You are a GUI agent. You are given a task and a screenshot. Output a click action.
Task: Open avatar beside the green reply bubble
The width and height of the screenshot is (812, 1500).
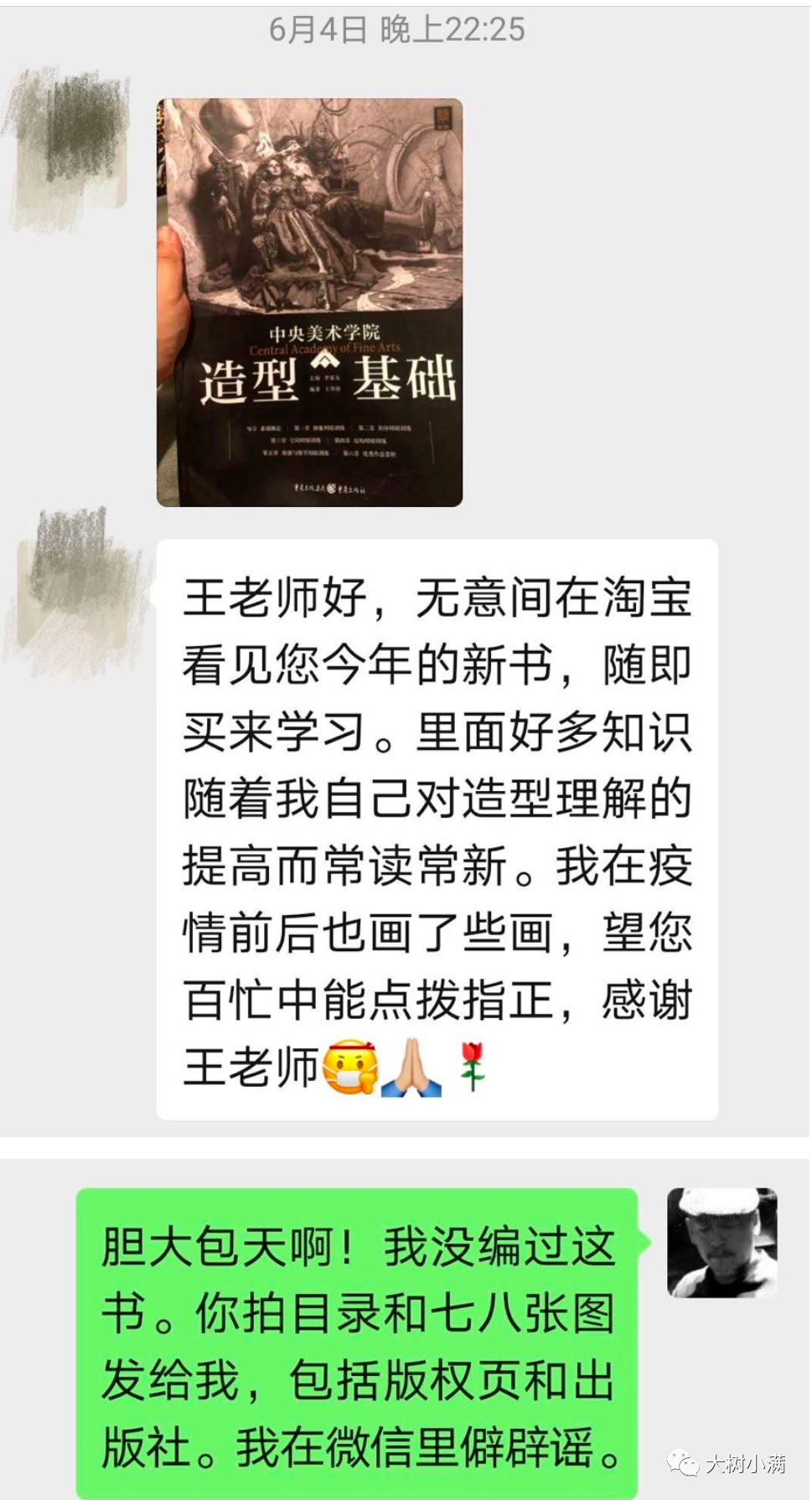click(x=721, y=1242)
